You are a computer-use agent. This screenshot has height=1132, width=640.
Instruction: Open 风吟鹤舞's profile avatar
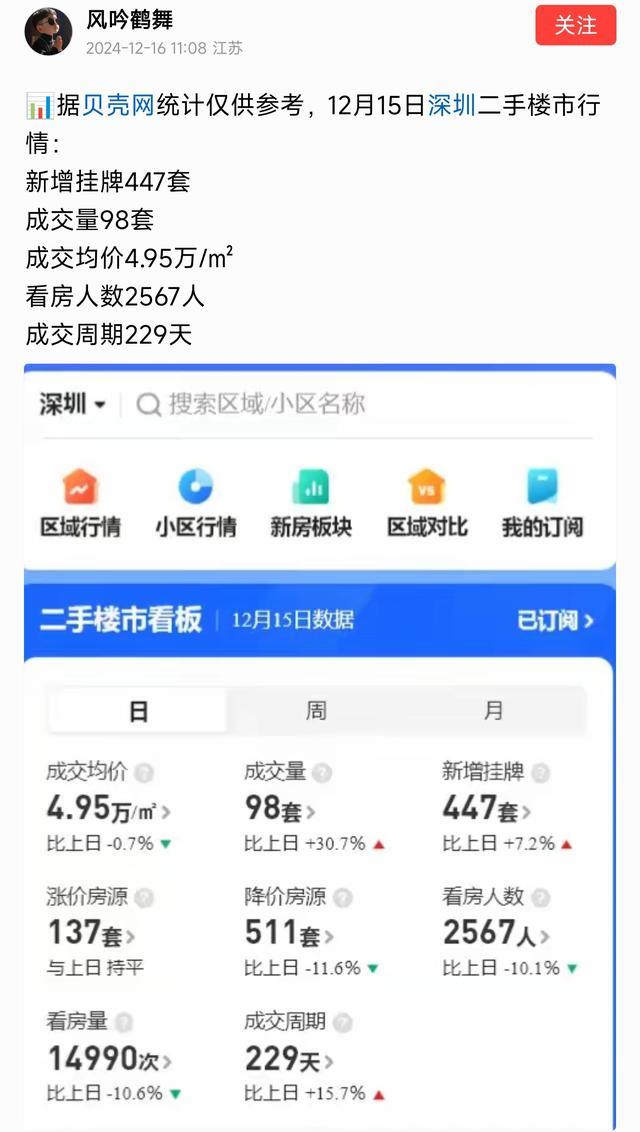point(48,32)
